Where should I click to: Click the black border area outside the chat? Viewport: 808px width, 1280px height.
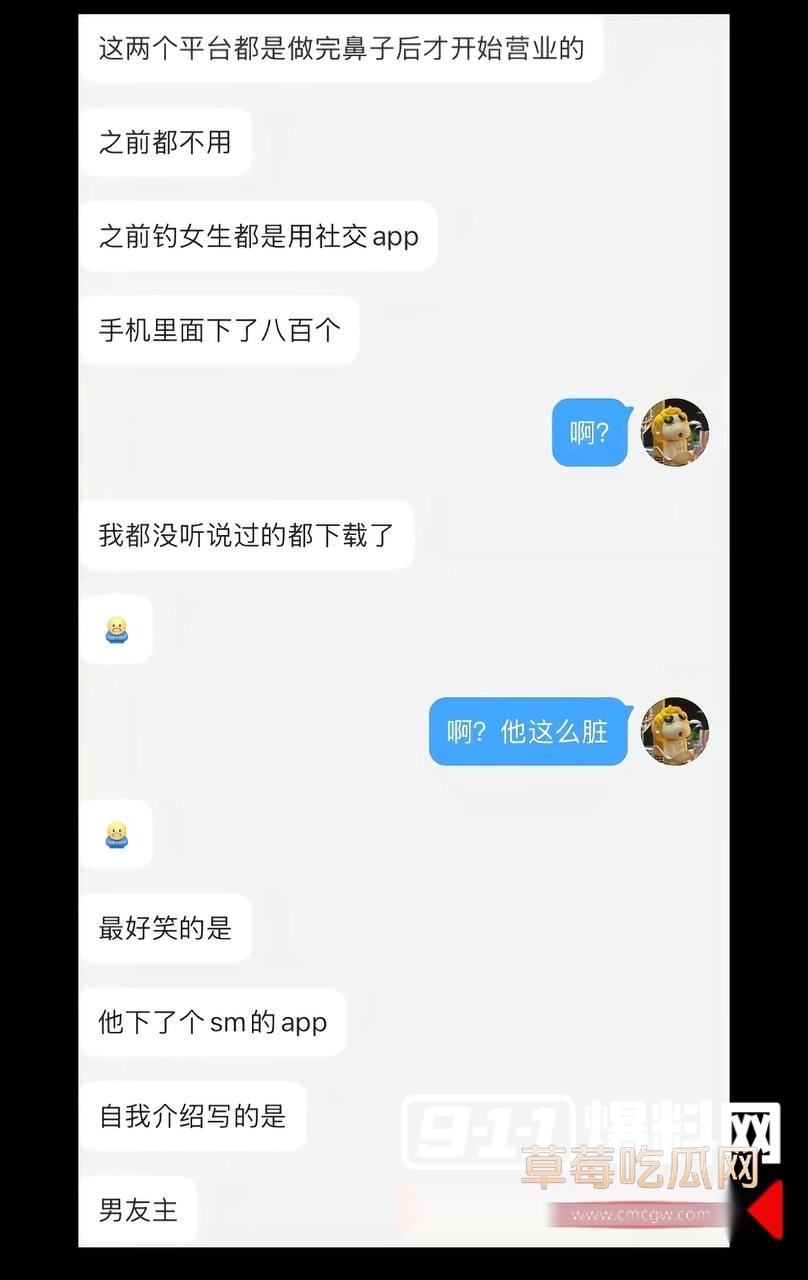click(x=40, y=640)
